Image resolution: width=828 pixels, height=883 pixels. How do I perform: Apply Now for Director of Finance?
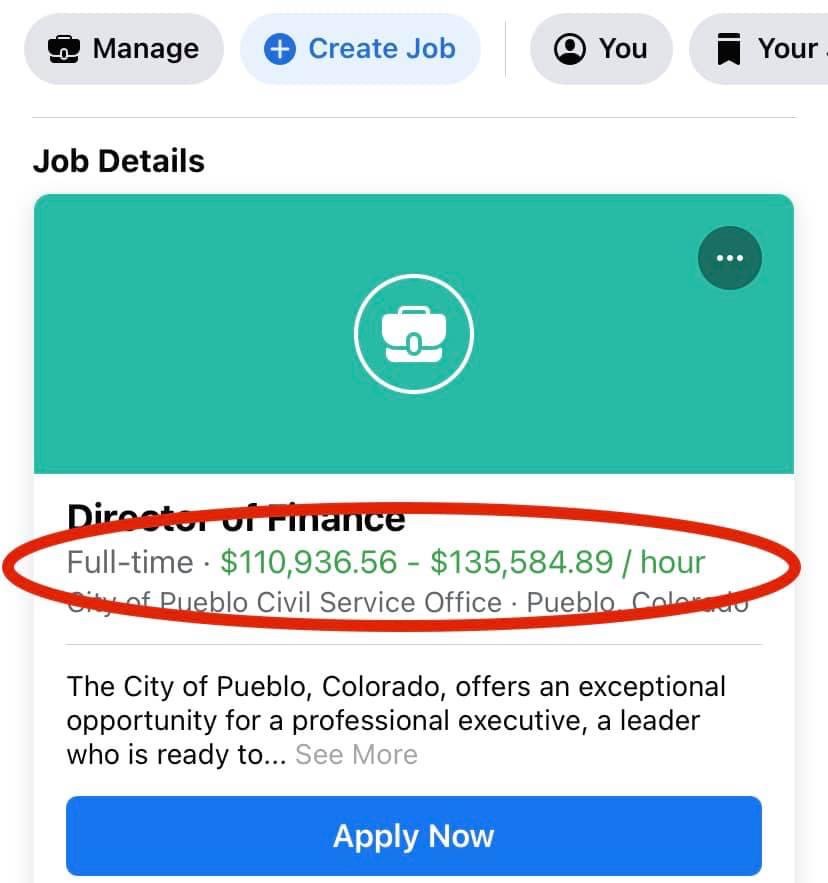tap(413, 836)
